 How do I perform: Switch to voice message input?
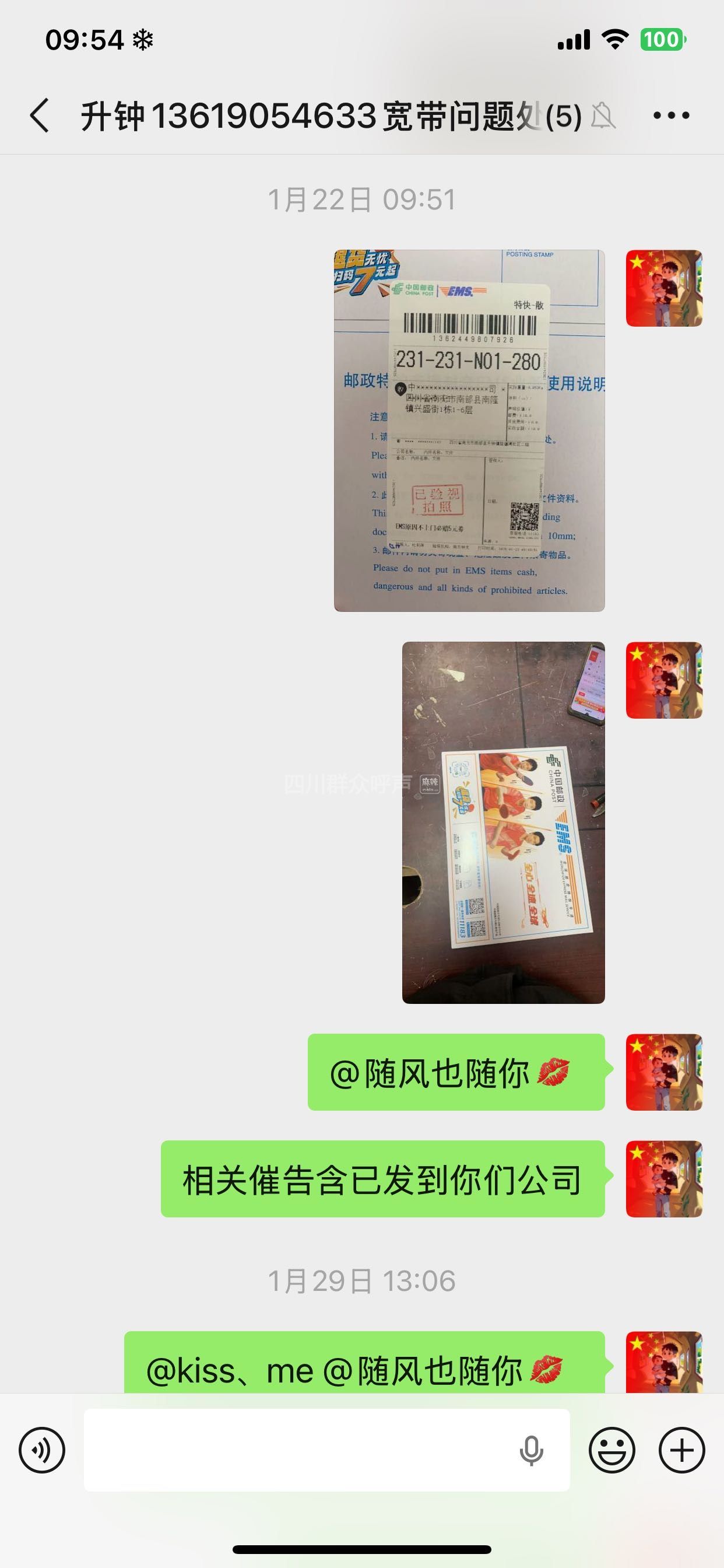pyautogui.click(x=42, y=1450)
